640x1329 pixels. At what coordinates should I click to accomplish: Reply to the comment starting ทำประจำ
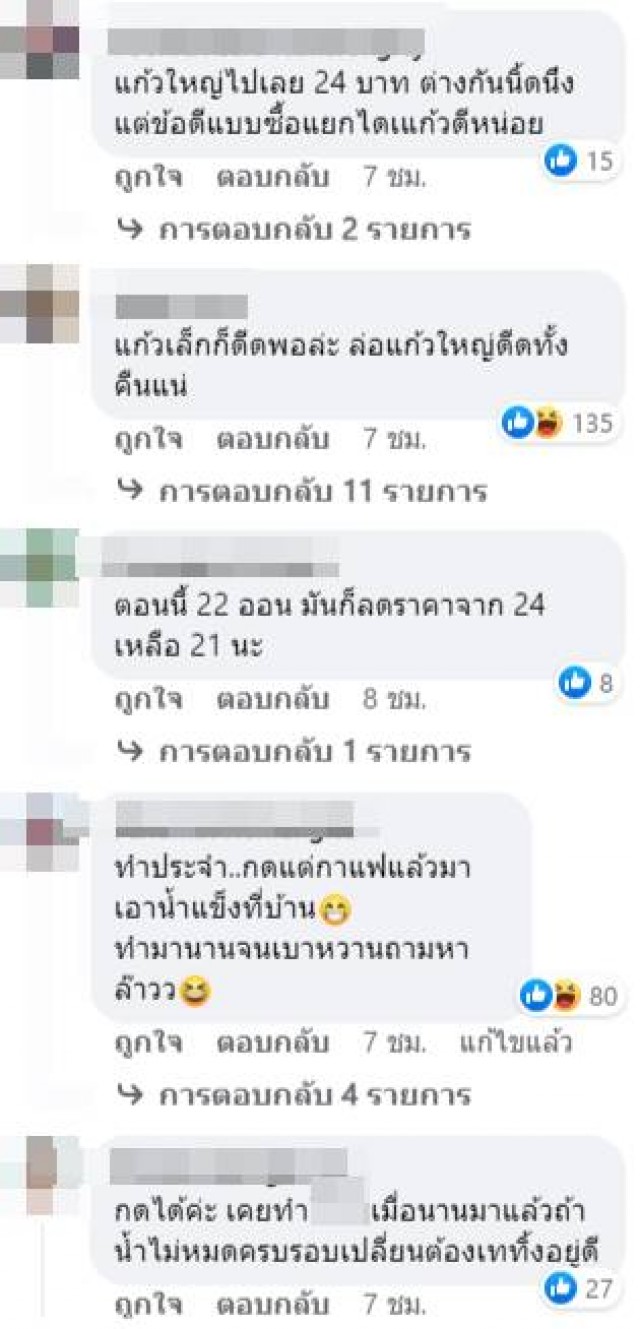272,1044
